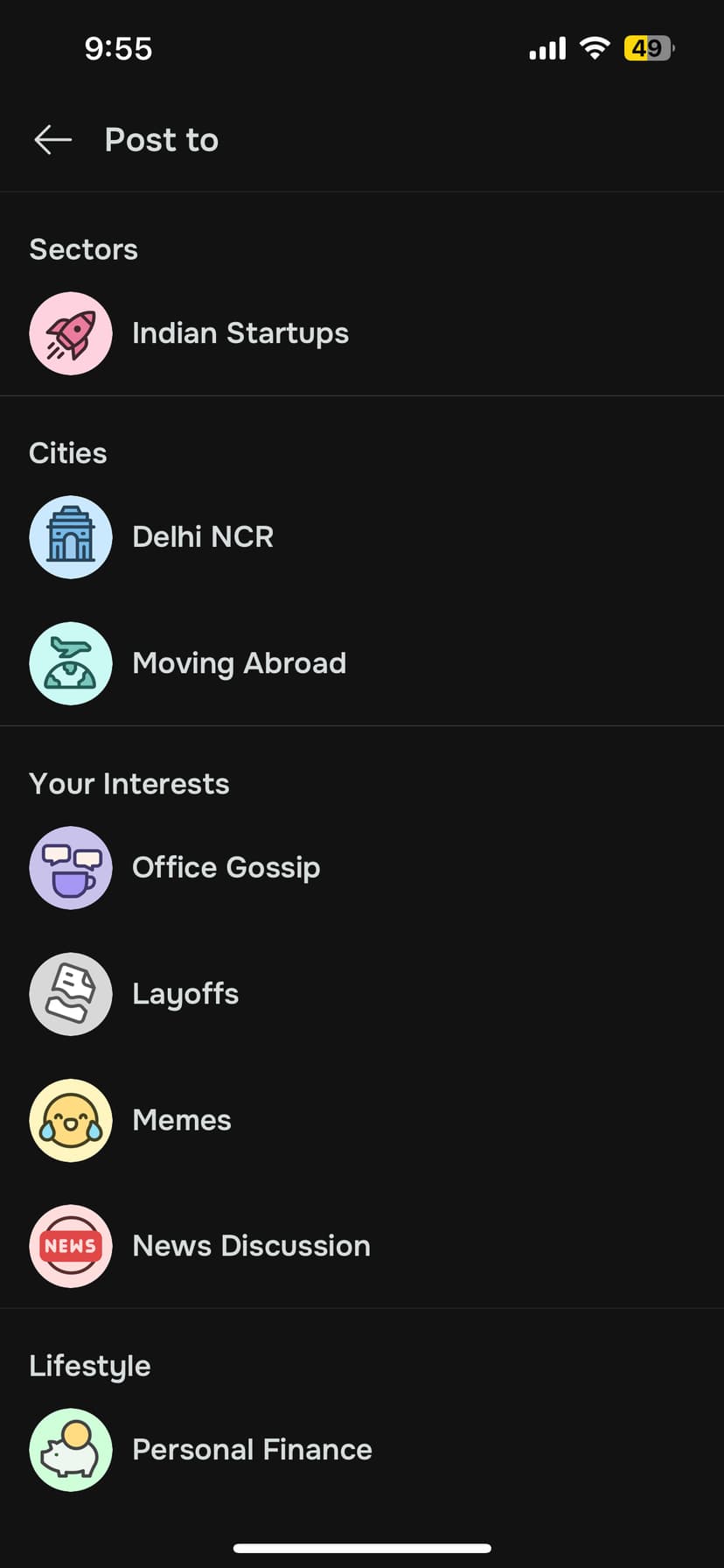Choose the Delhi NCR community

click(x=202, y=536)
